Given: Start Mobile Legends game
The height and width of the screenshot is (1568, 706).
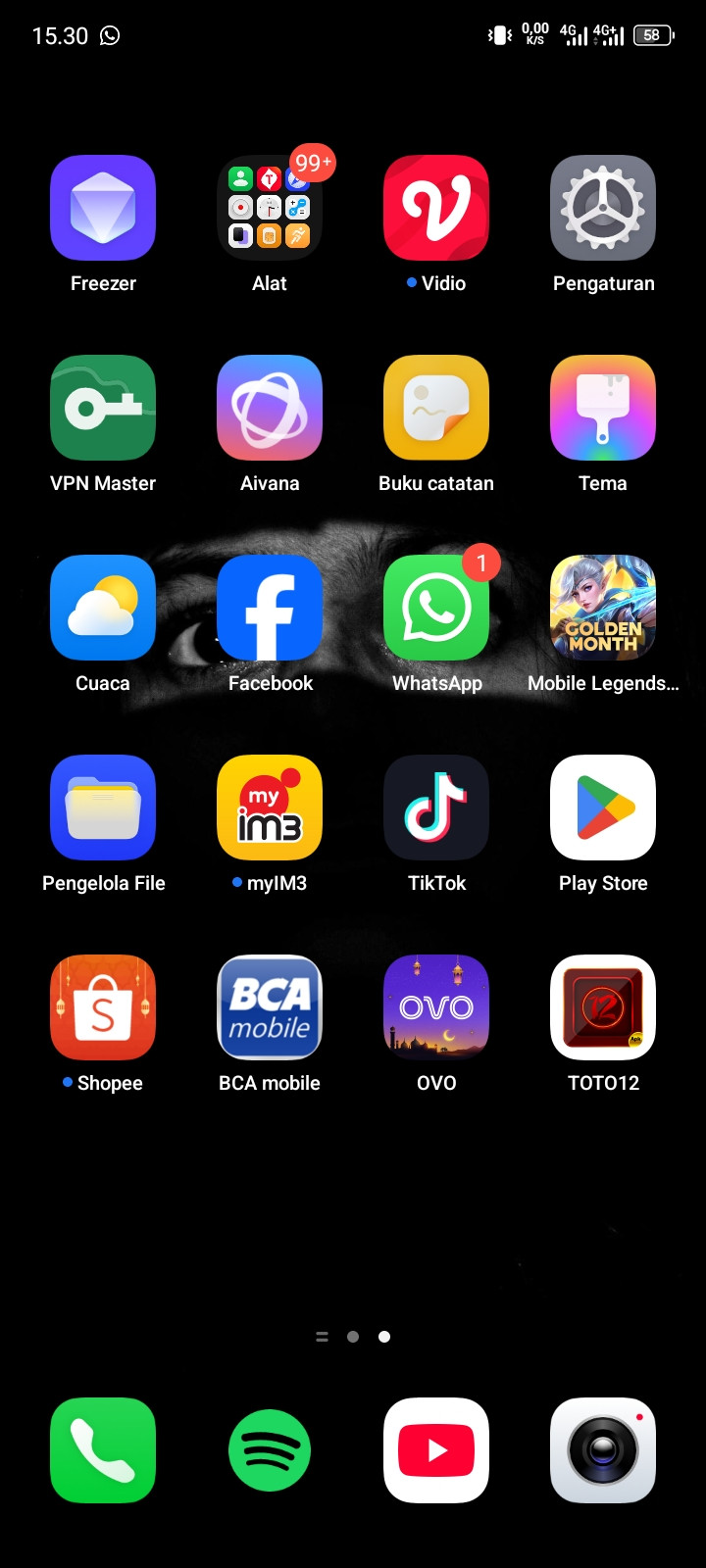Looking at the screenshot, I should coord(603,608).
